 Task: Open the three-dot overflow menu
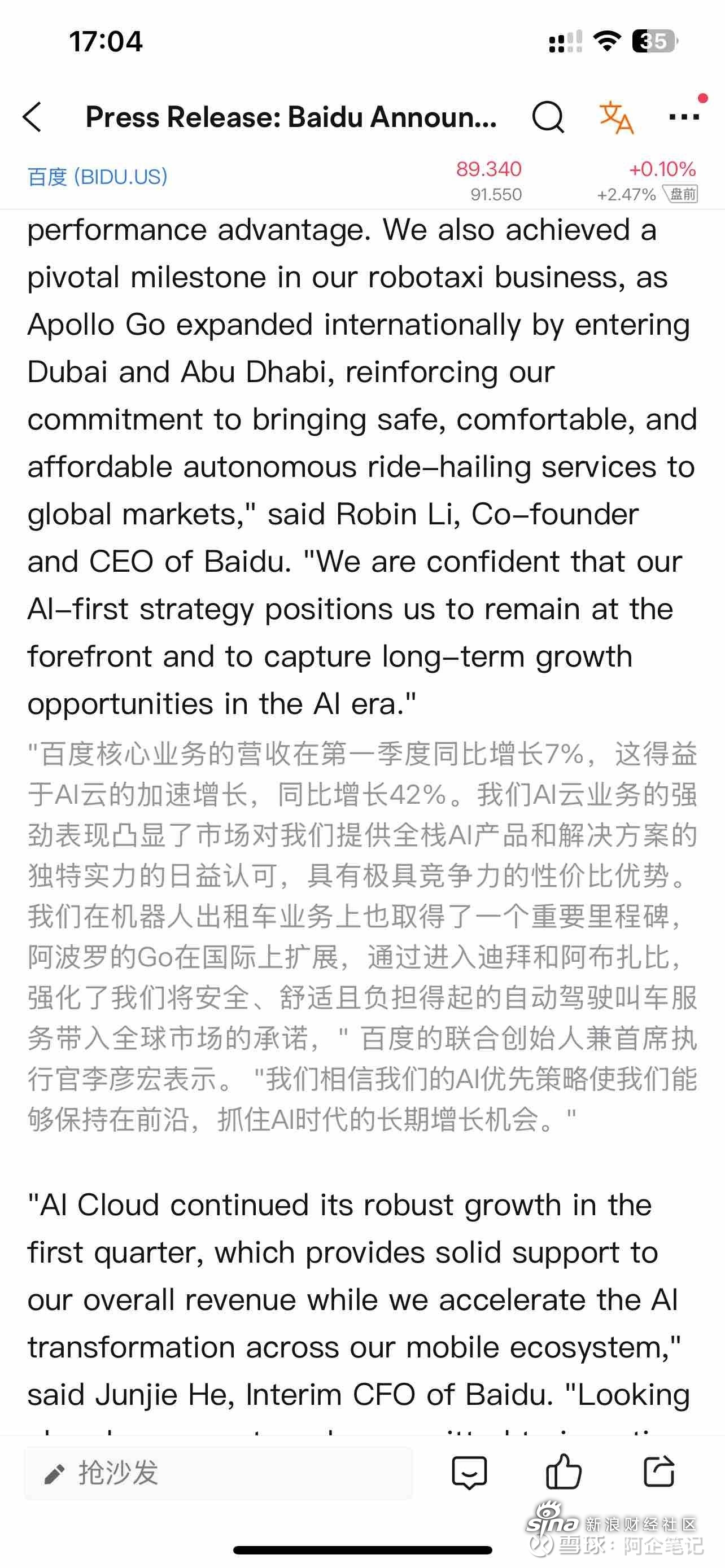point(684,117)
